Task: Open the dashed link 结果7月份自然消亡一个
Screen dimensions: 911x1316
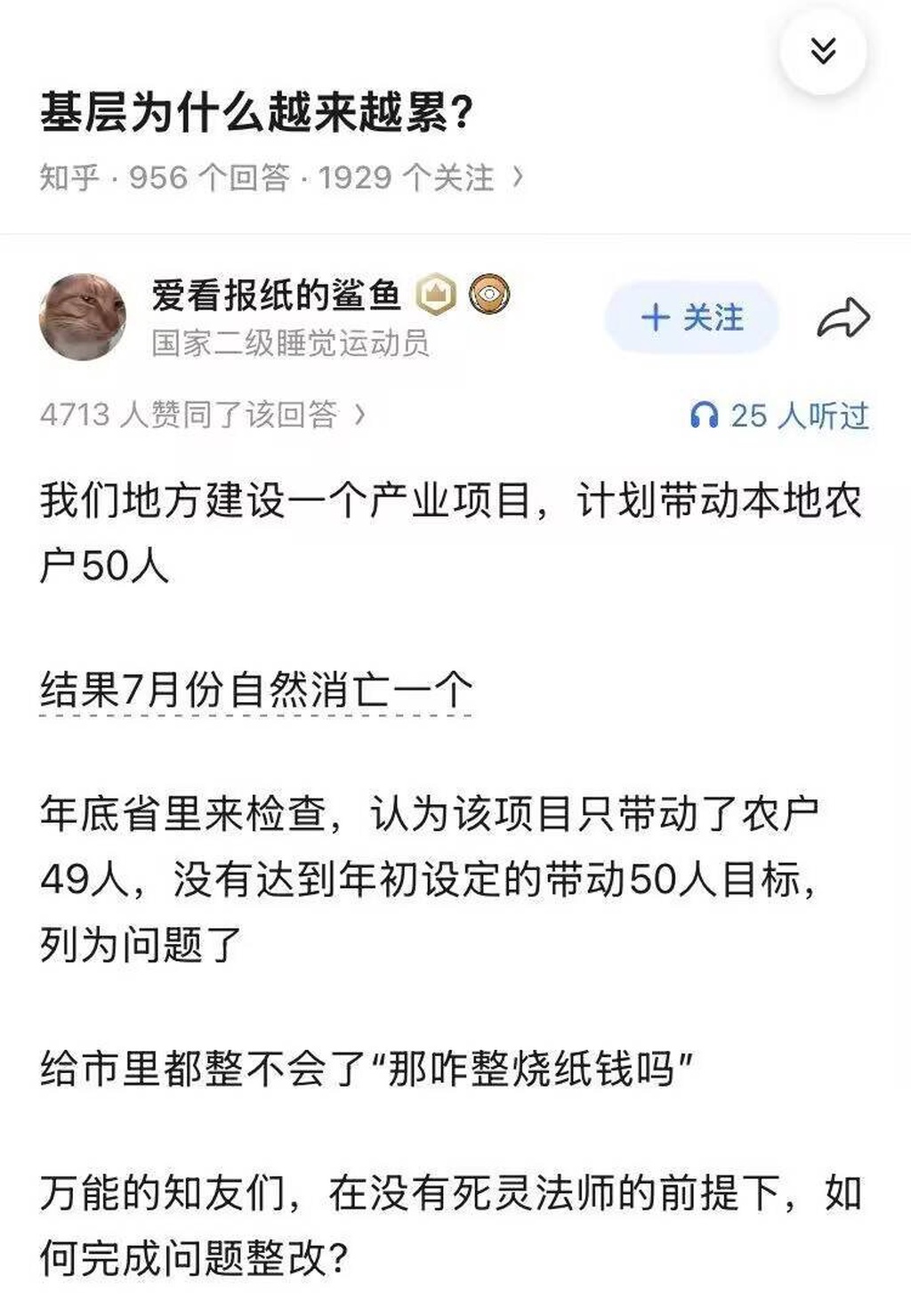Action: pyautogui.click(x=255, y=690)
